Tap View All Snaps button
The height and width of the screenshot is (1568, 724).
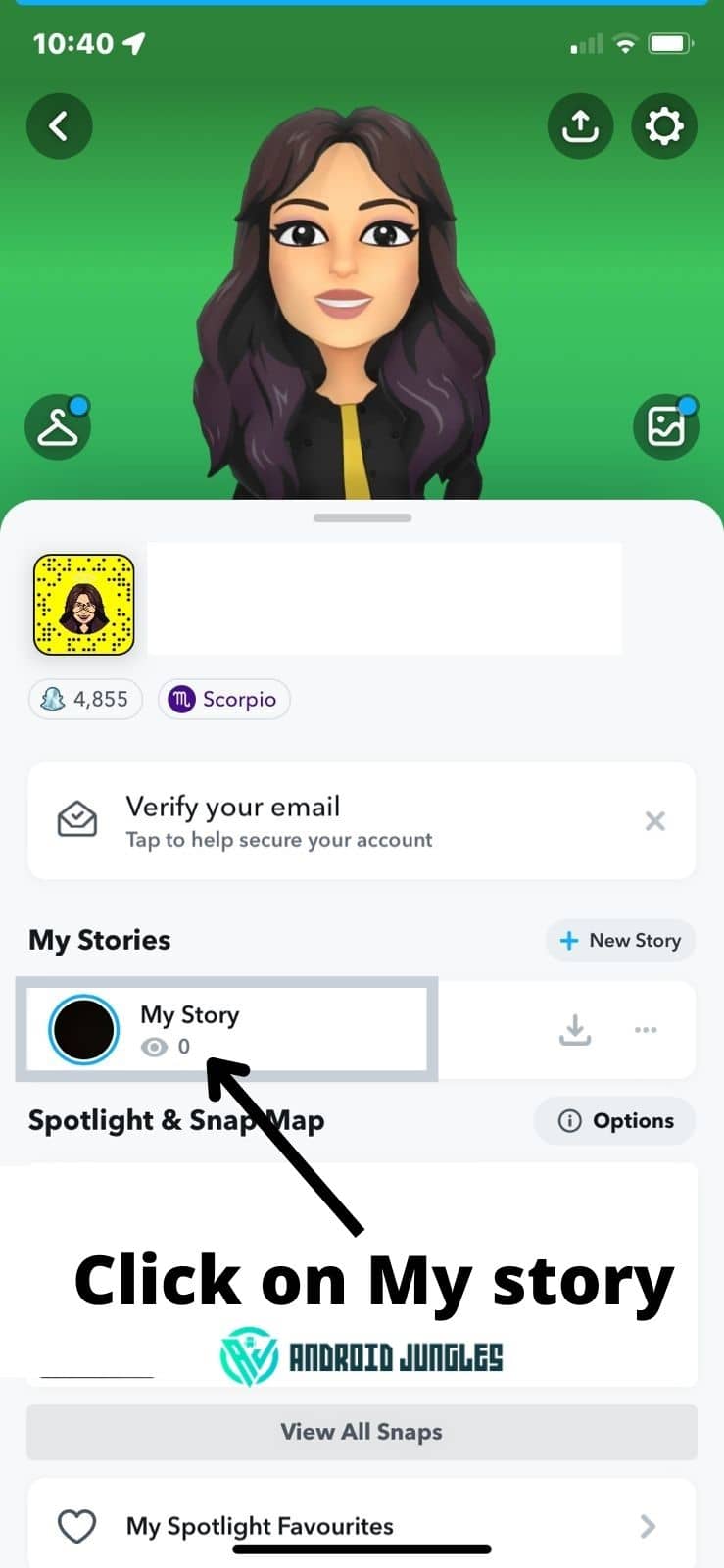(x=362, y=1432)
